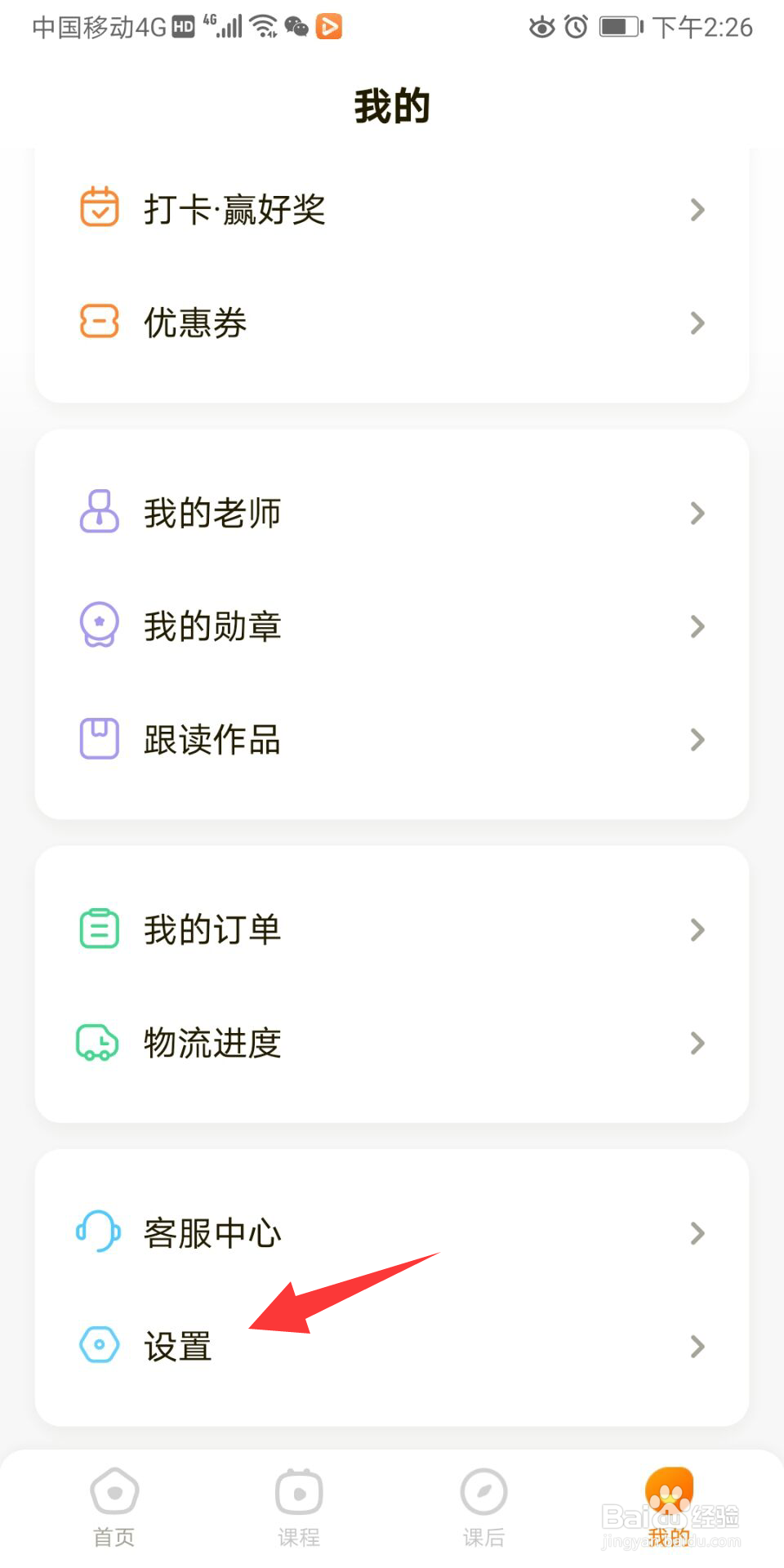
Task: Switch to the 课程 tab
Action: 299,1508
